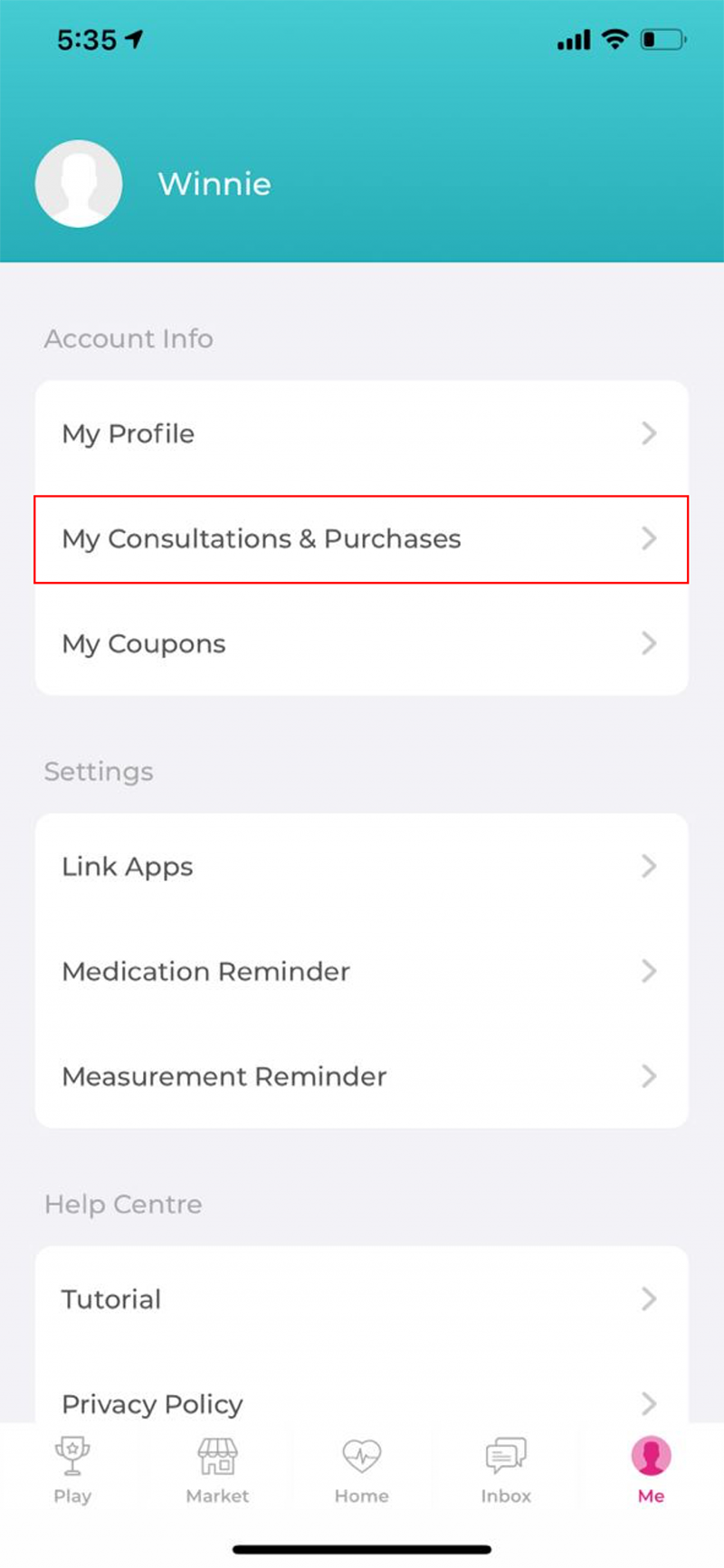The image size is (724, 1568).
Task: Open Measurement Reminder settings
Action: point(361,1076)
